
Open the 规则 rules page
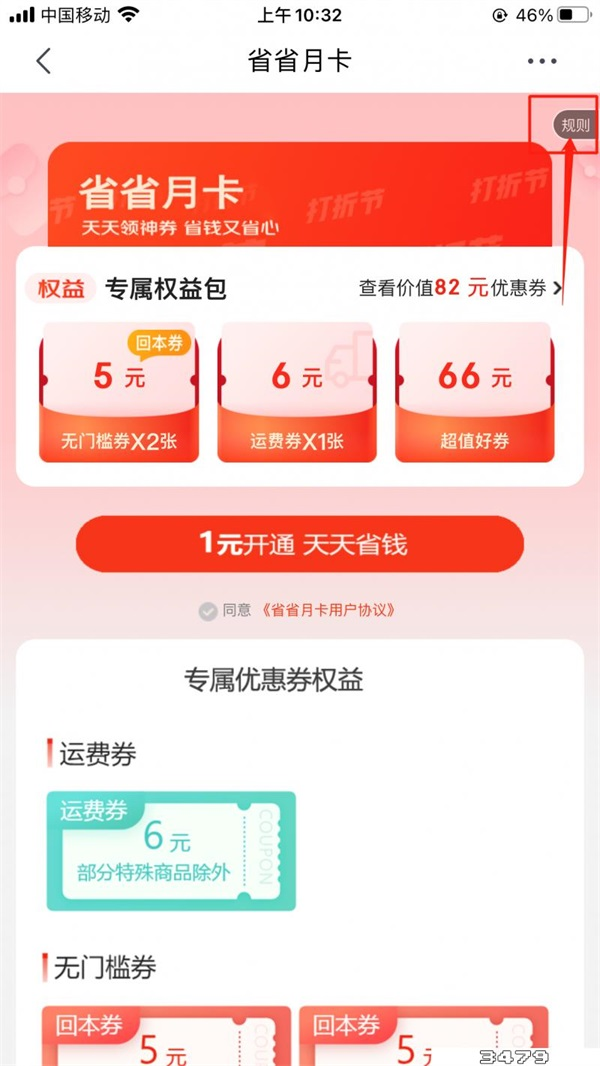[x=575, y=126]
